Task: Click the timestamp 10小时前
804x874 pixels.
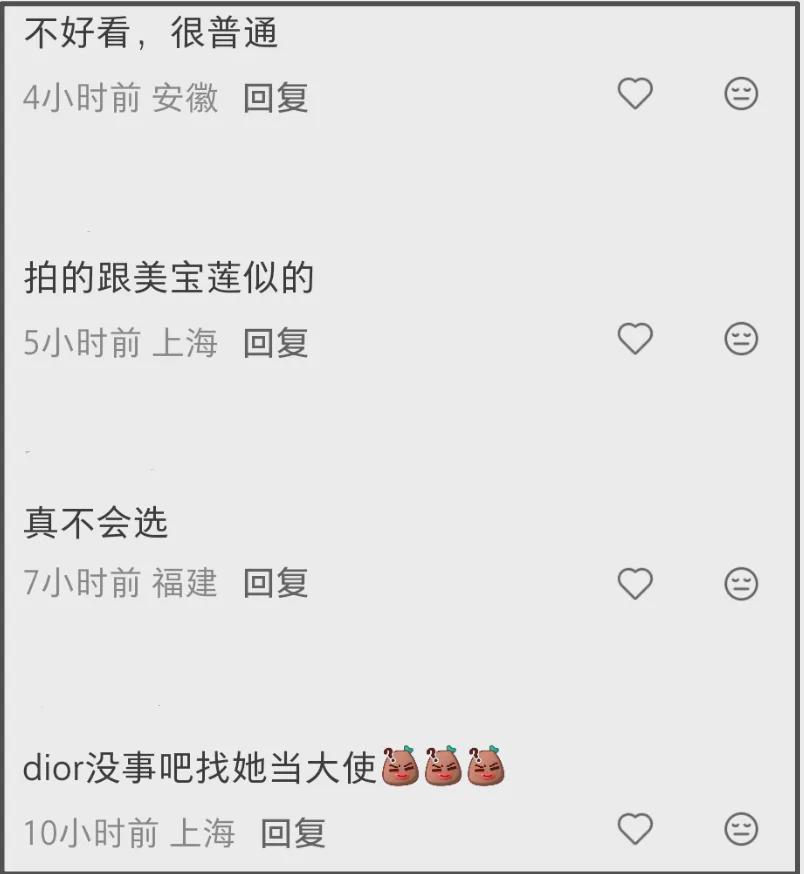Action: point(92,834)
